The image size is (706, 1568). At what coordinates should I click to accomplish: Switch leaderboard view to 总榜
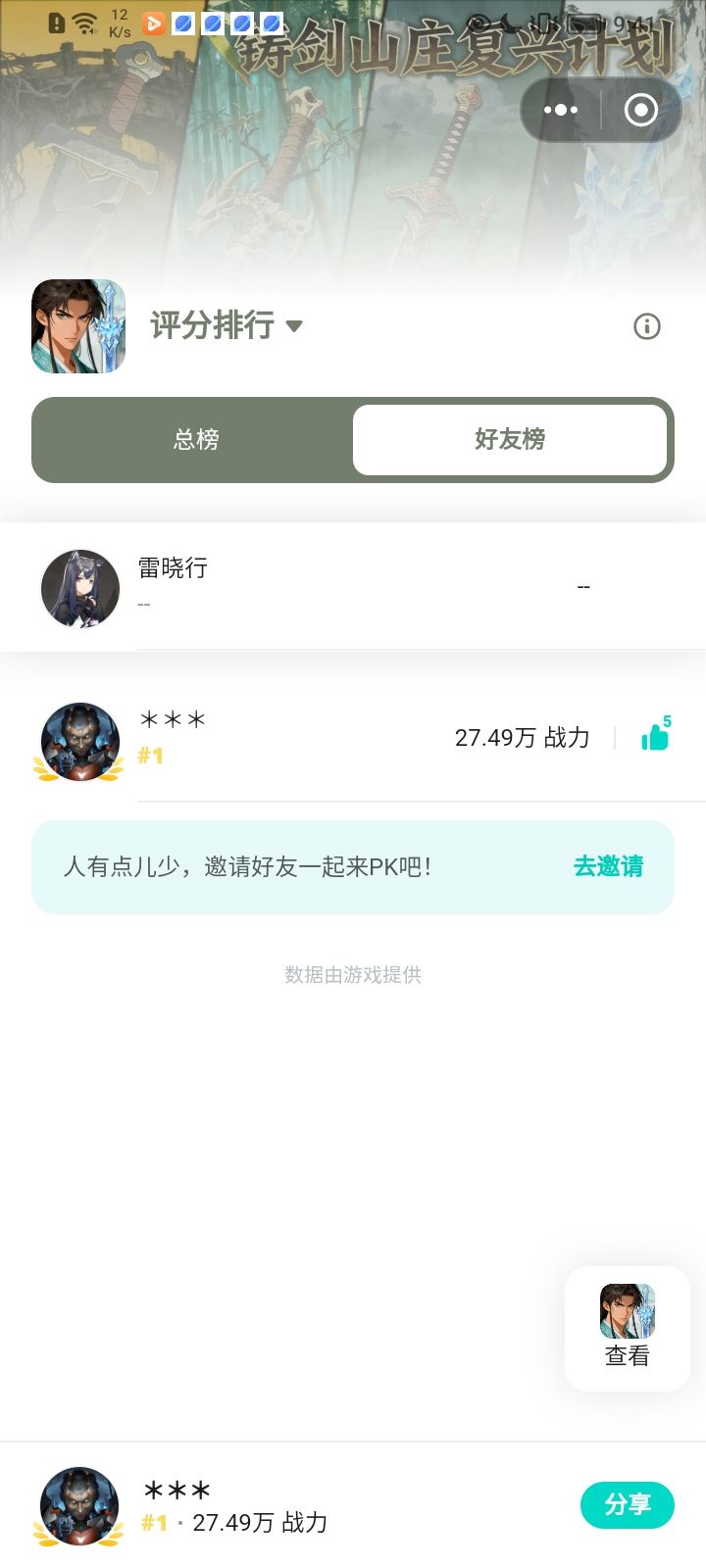click(195, 440)
